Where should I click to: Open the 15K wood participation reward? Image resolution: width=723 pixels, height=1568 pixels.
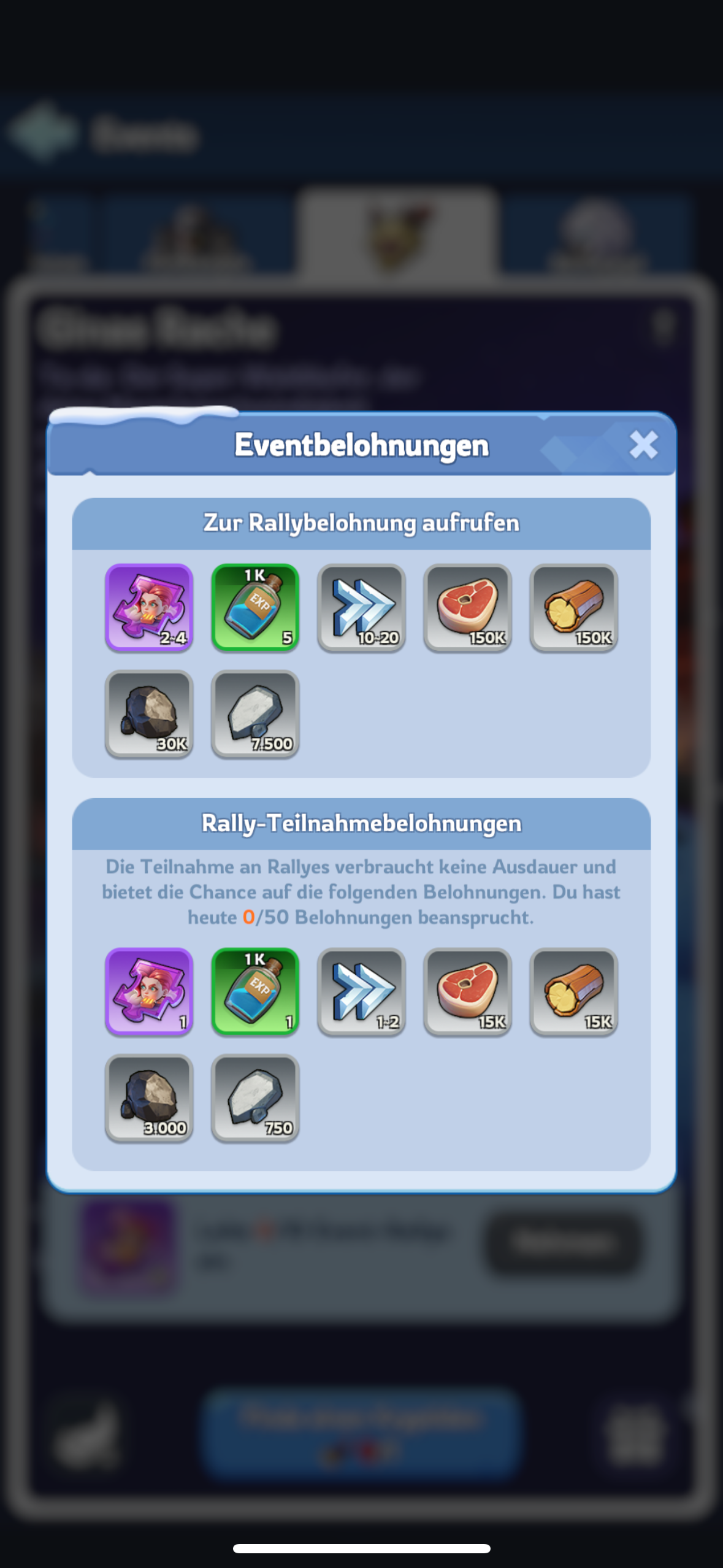pyautogui.click(x=573, y=991)
